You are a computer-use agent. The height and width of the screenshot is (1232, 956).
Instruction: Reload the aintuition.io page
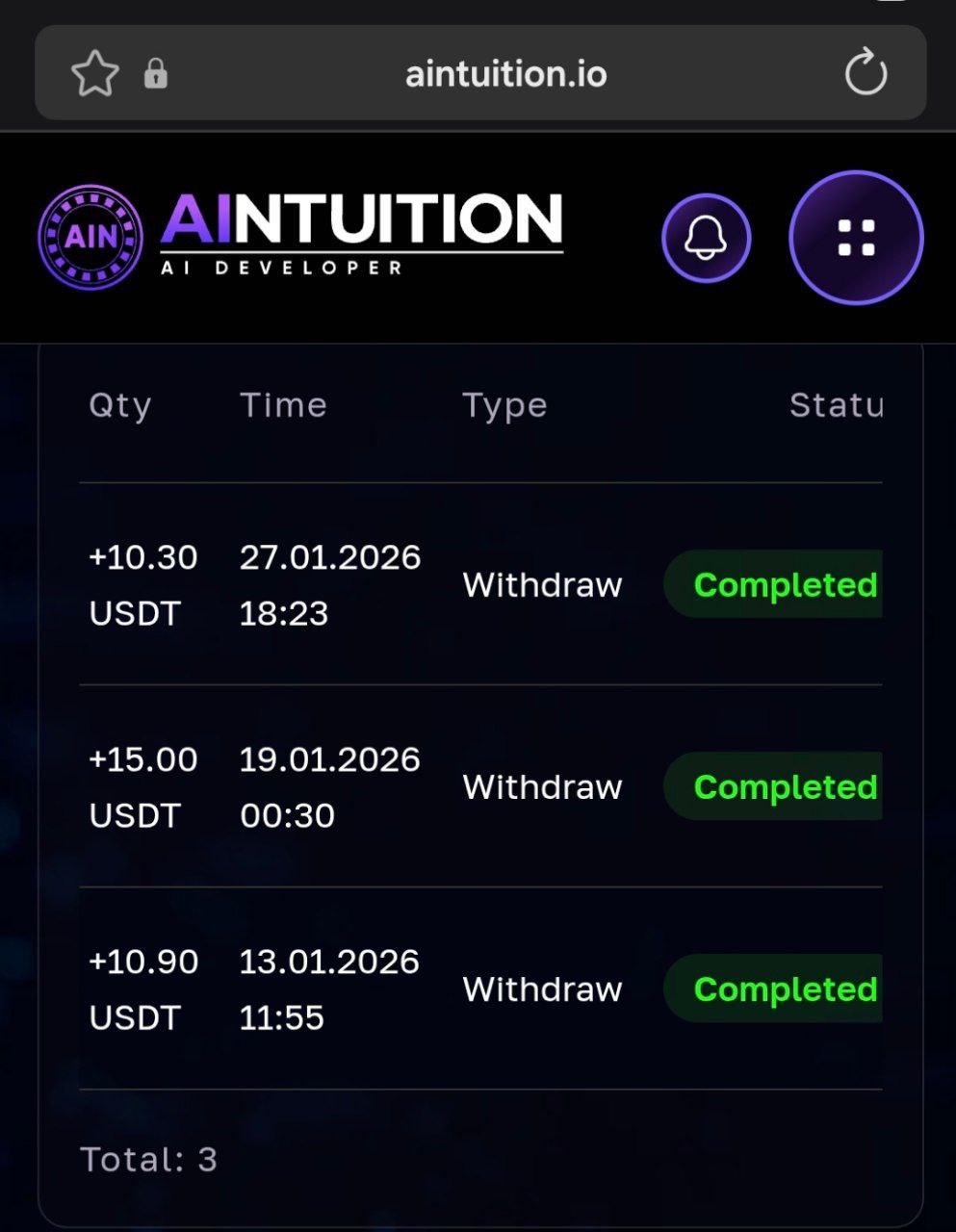tap(865, 72)
